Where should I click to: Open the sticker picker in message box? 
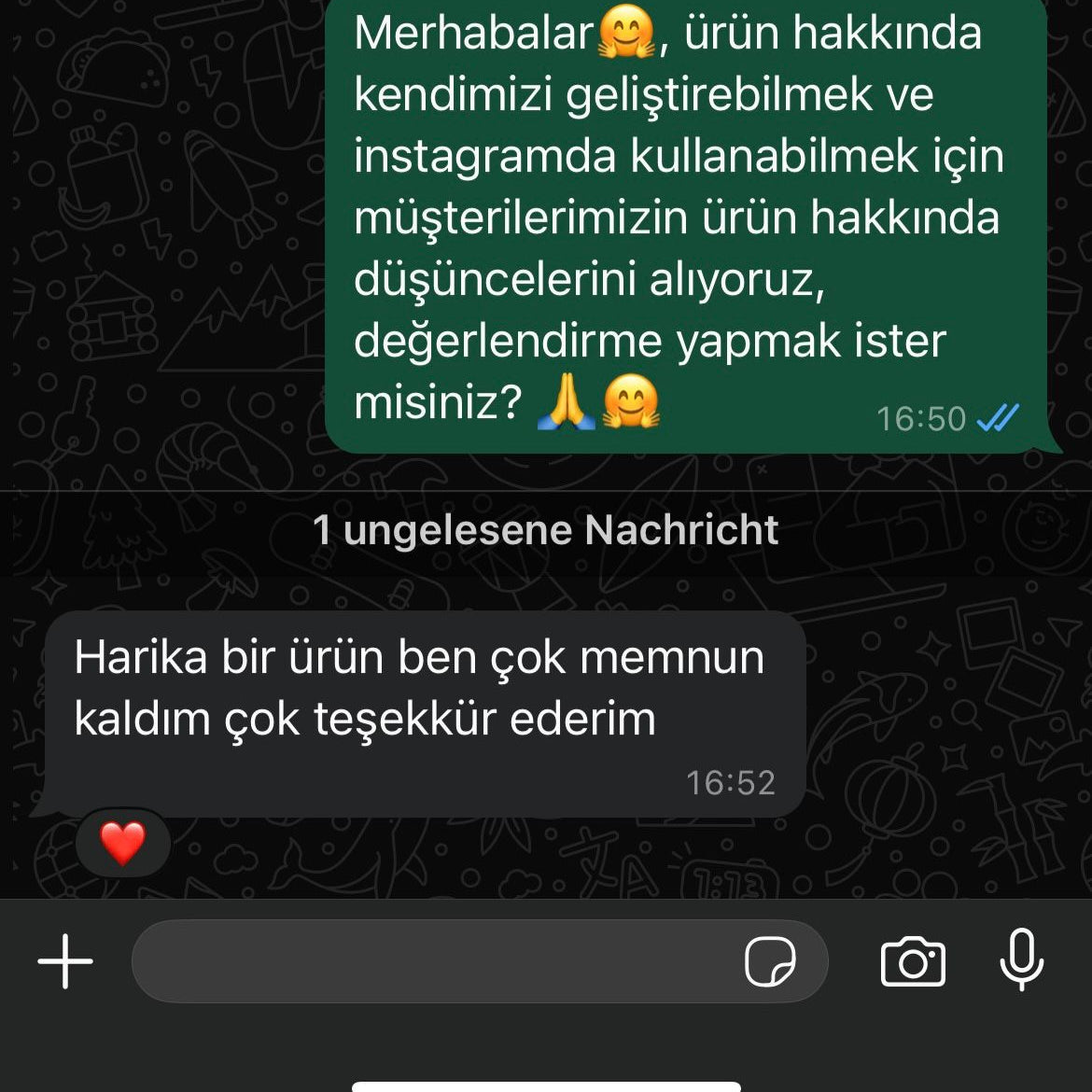pyautogui.click(x=770, y=961)
